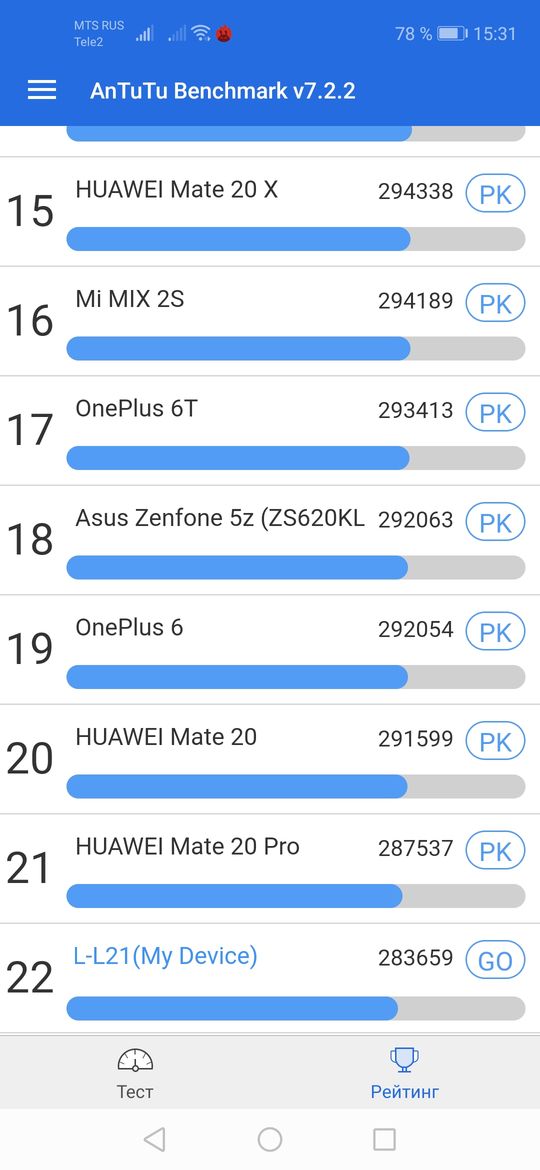This screenshot has height=1170, width=540.
Task: Tap PK for Asus Zenfone 5z
Action: [x=495, y=523]
